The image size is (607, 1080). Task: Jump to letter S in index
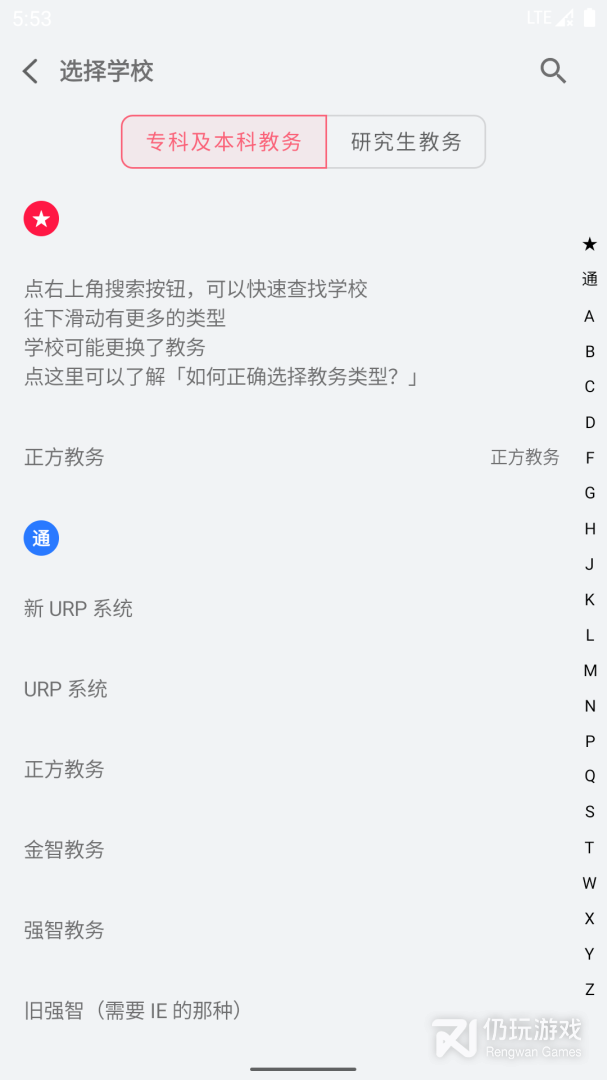coord(590,812)
